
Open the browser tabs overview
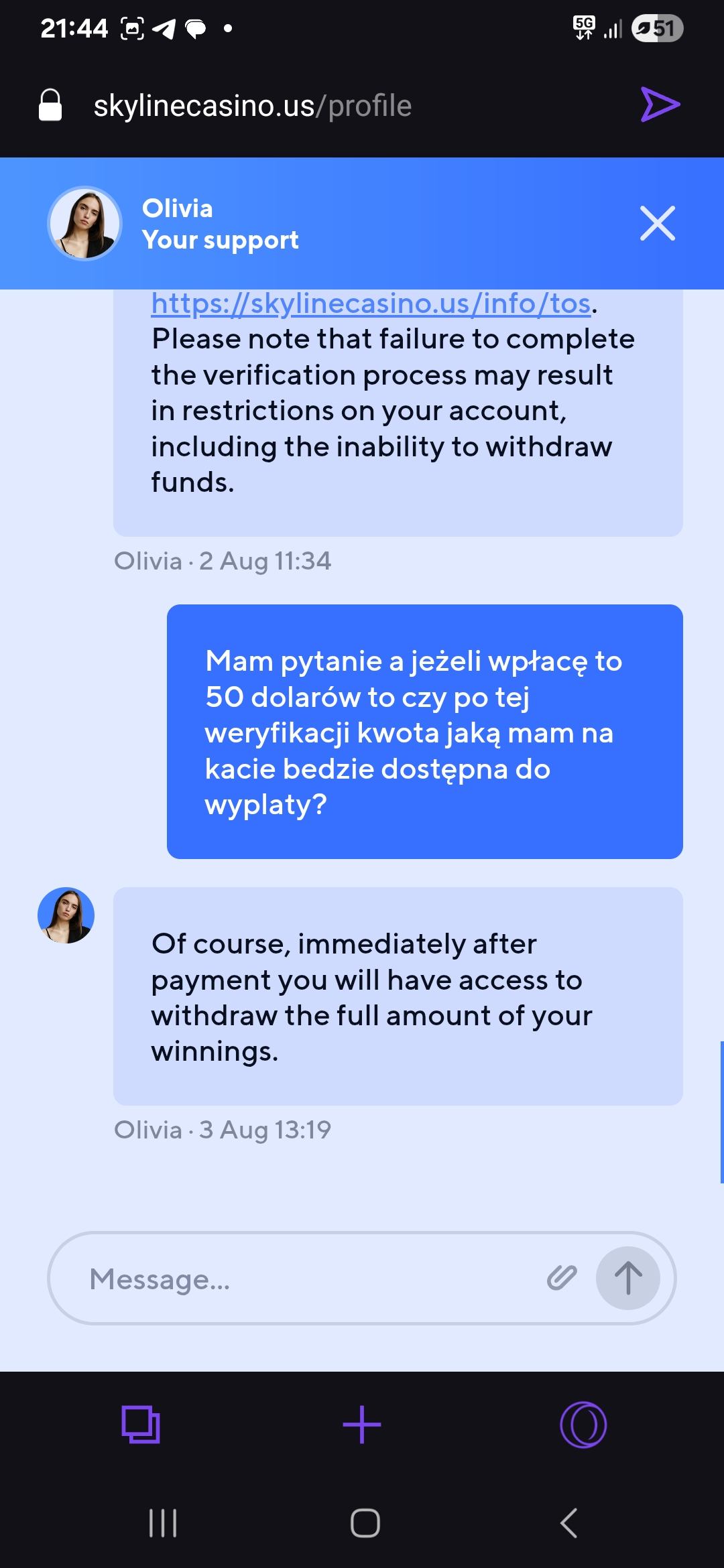click(141, 1424)
